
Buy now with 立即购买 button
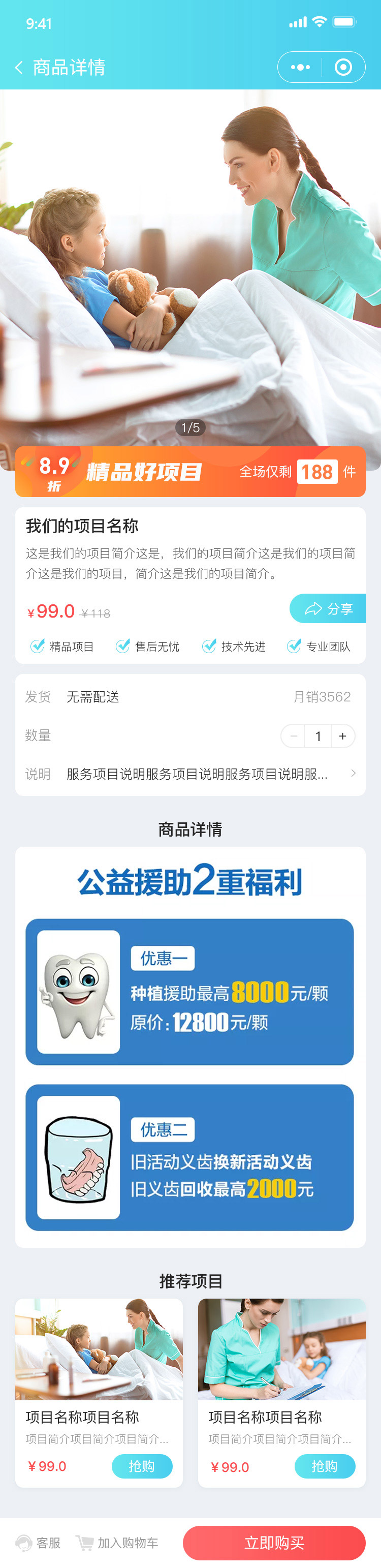click(x=274, y=1543)
